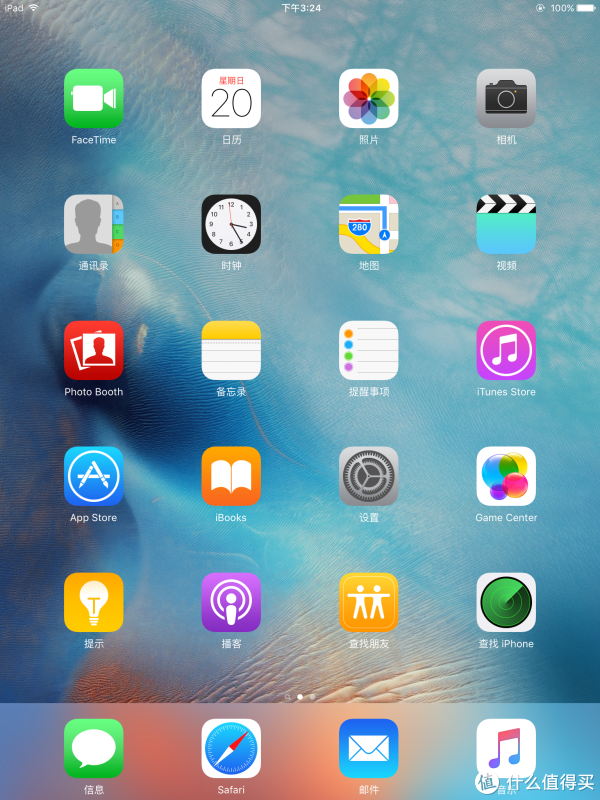Open 设置 settings
600x800 pixels.
point(368,476)
